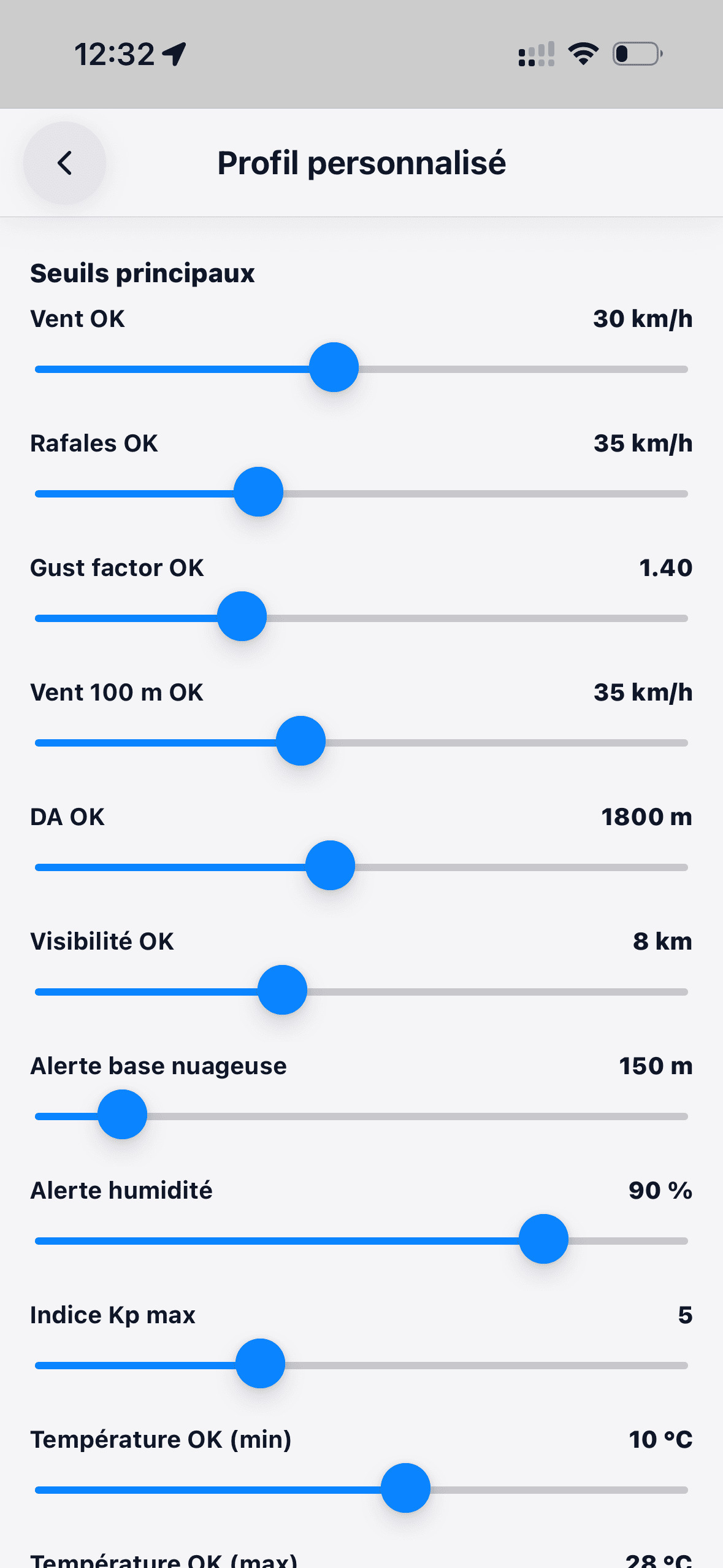This screenshot has width=723, height=1568.
Task: Click the Vent 100 m OK slider handle
Action: 301,741
